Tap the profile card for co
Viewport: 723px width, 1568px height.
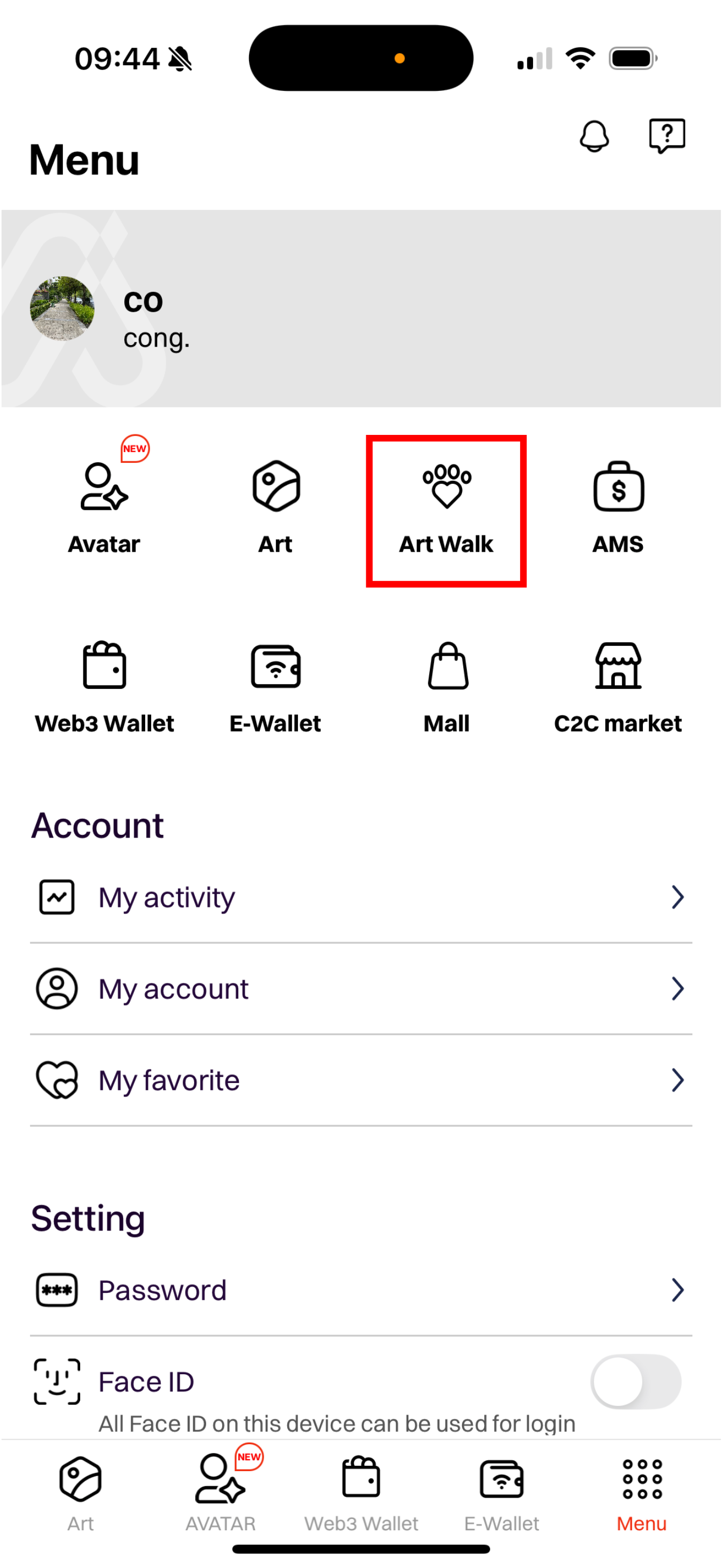(x=361, y=309)
